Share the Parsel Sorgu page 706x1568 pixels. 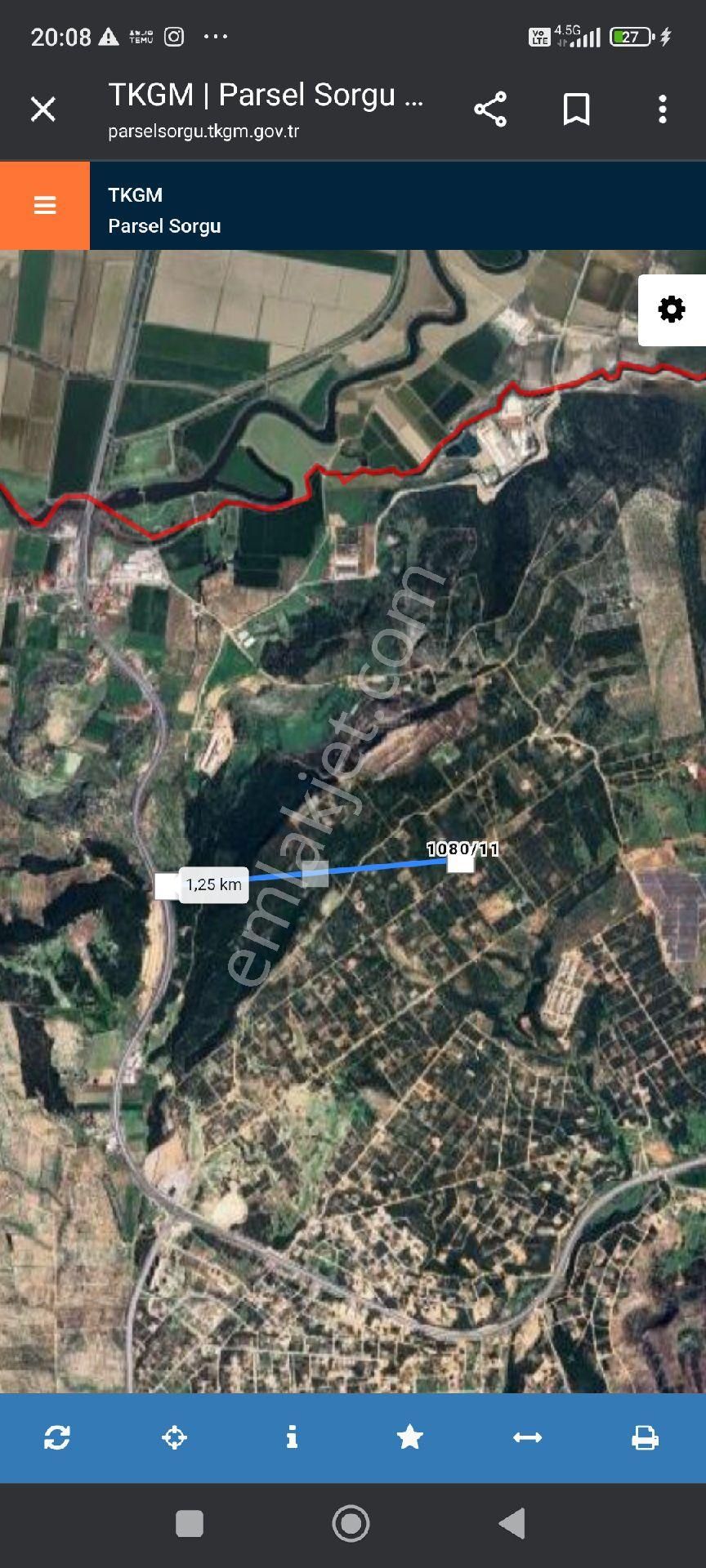(x=490, y=109)
